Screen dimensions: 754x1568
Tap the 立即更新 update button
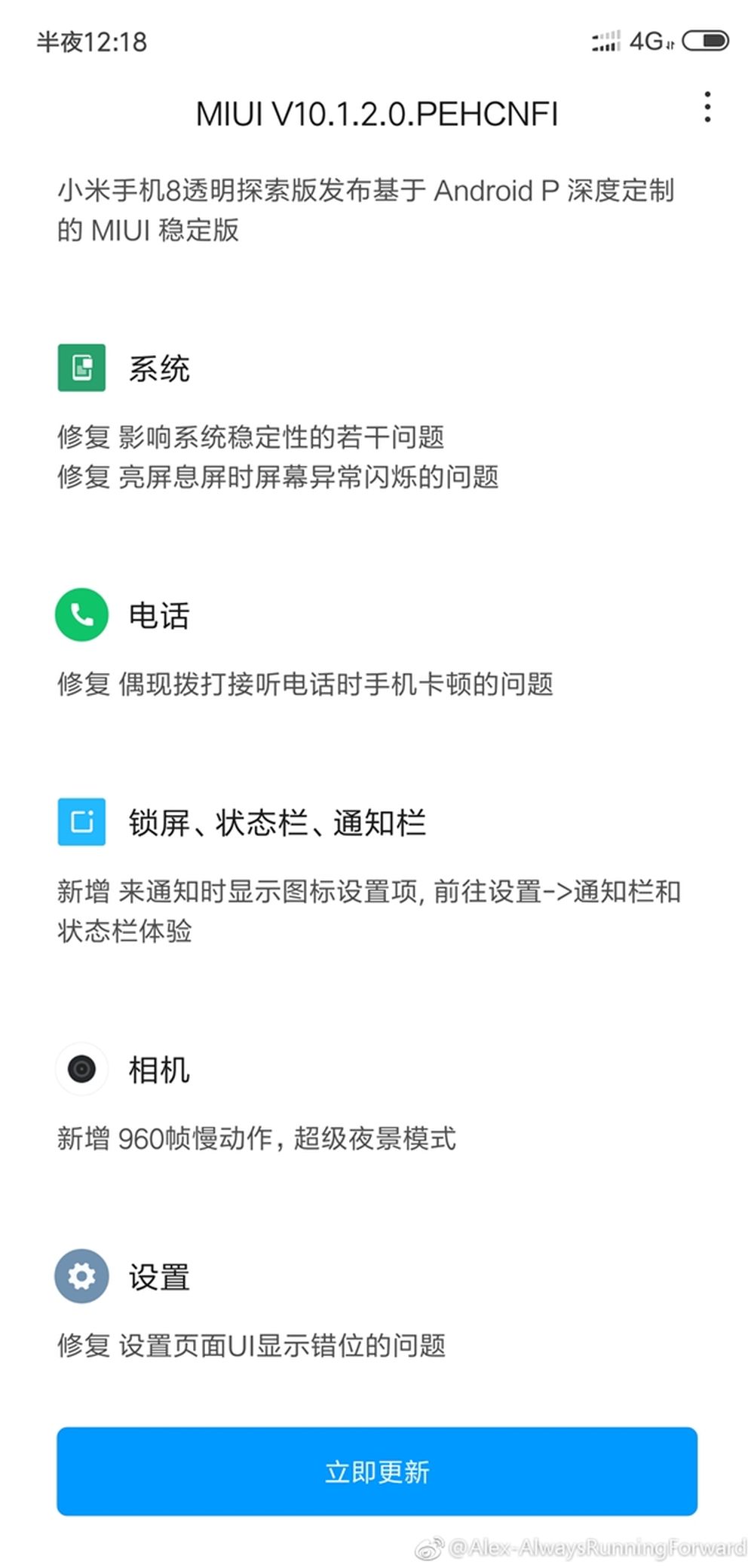click(x=376, y=1471)
